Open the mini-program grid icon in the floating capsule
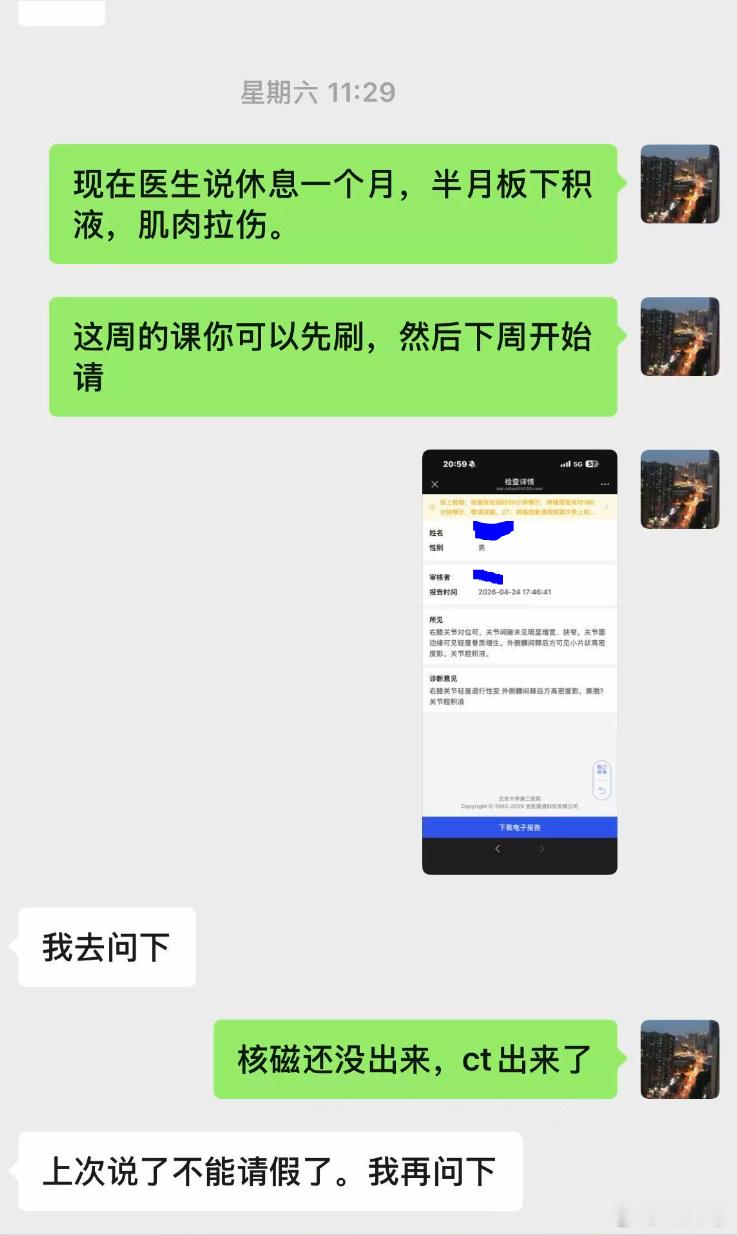 pyautogui.click(x=601, y=769)
